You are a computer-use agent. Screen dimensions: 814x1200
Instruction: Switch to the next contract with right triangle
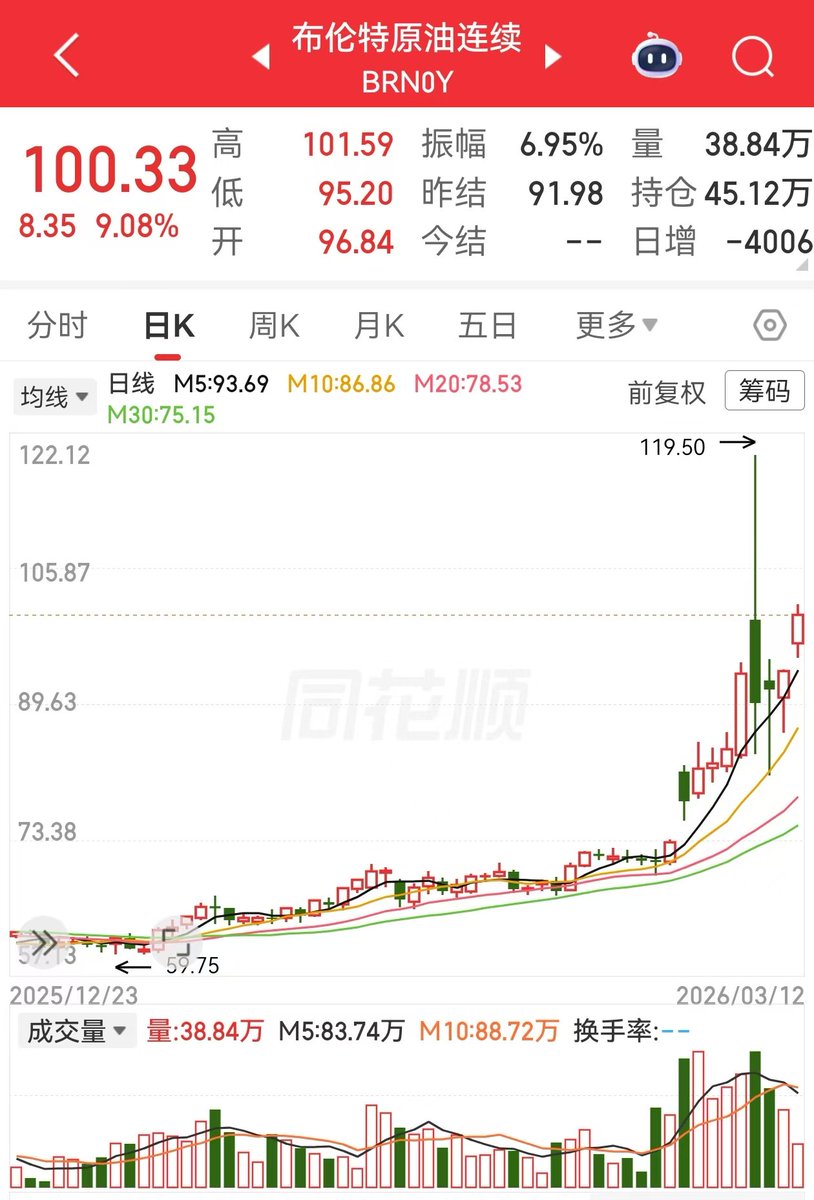click(x=553, y=57)
